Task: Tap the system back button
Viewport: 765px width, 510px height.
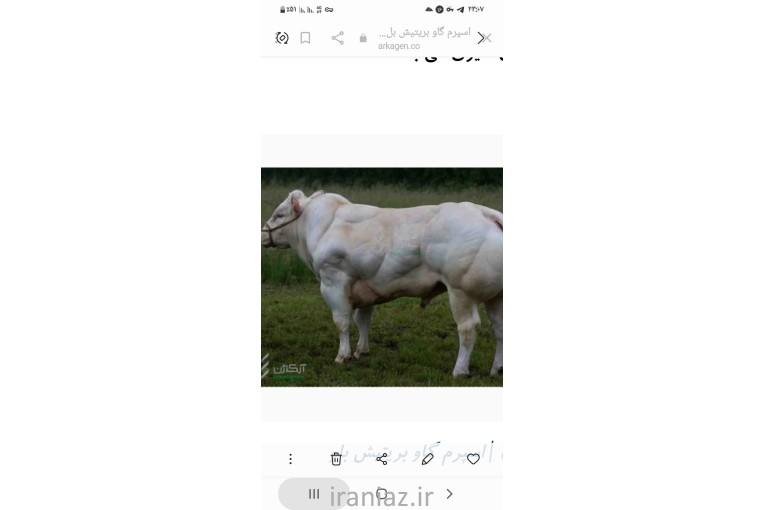Action: coord(450,493)
